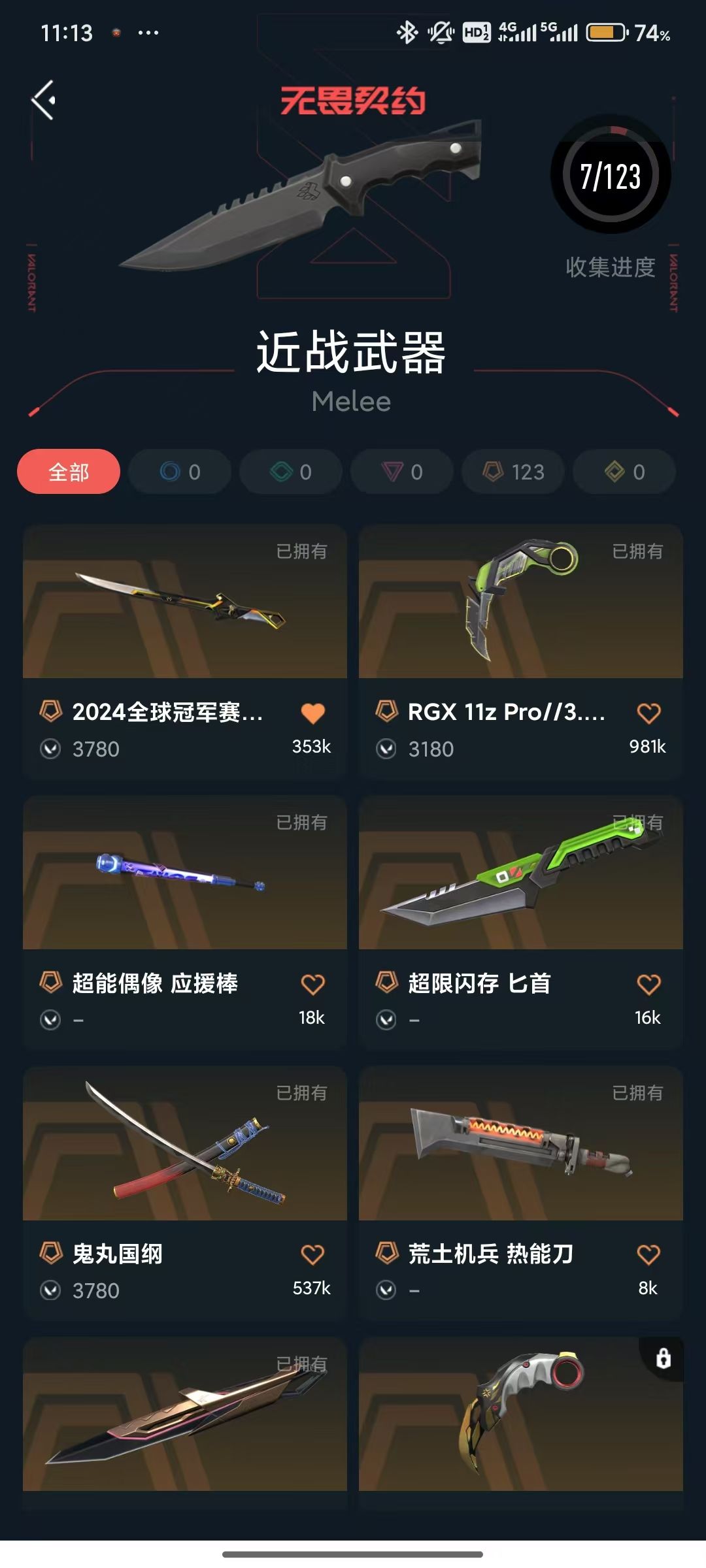Open the 鬼丸国纲 katana card
The height and width of the screenshot is (1568, 706).
click(x=185, y=1192)
